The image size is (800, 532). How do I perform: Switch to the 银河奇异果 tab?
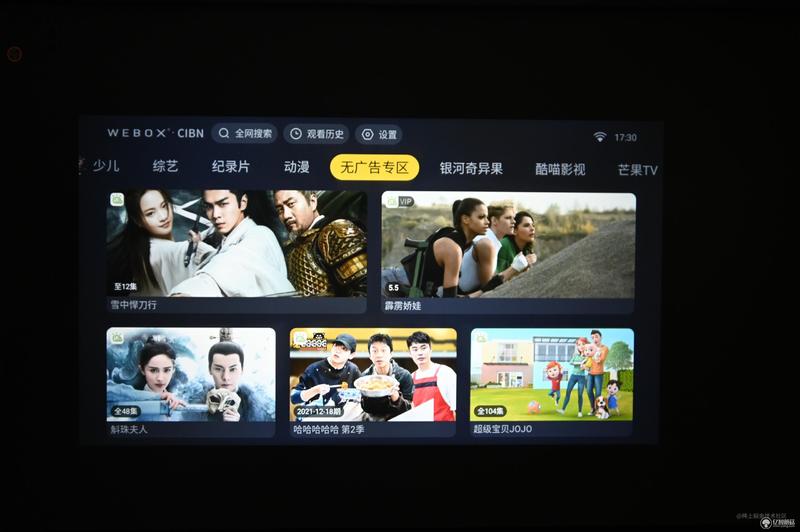tap(471, 169)
